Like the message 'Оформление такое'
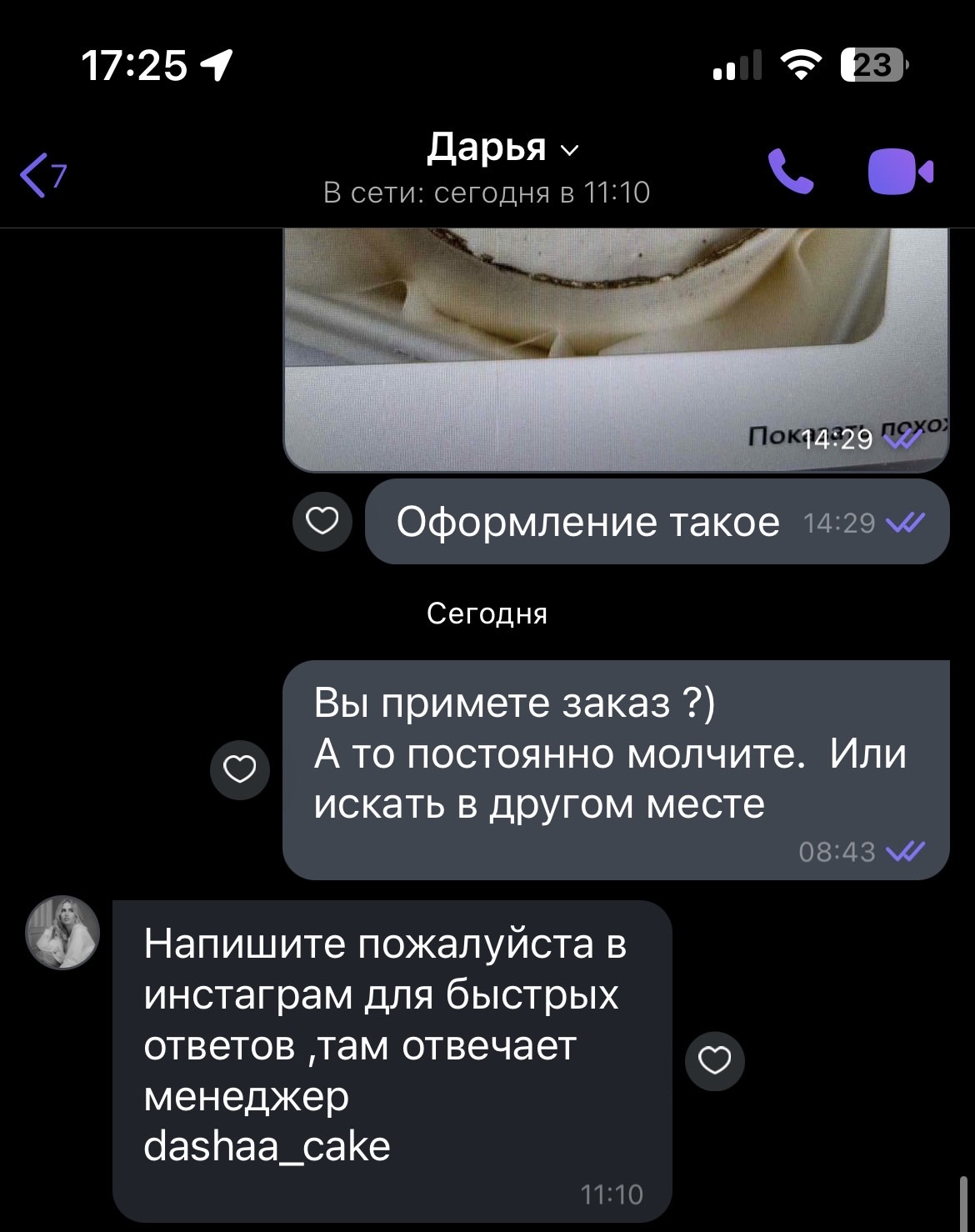 [322, 521]
